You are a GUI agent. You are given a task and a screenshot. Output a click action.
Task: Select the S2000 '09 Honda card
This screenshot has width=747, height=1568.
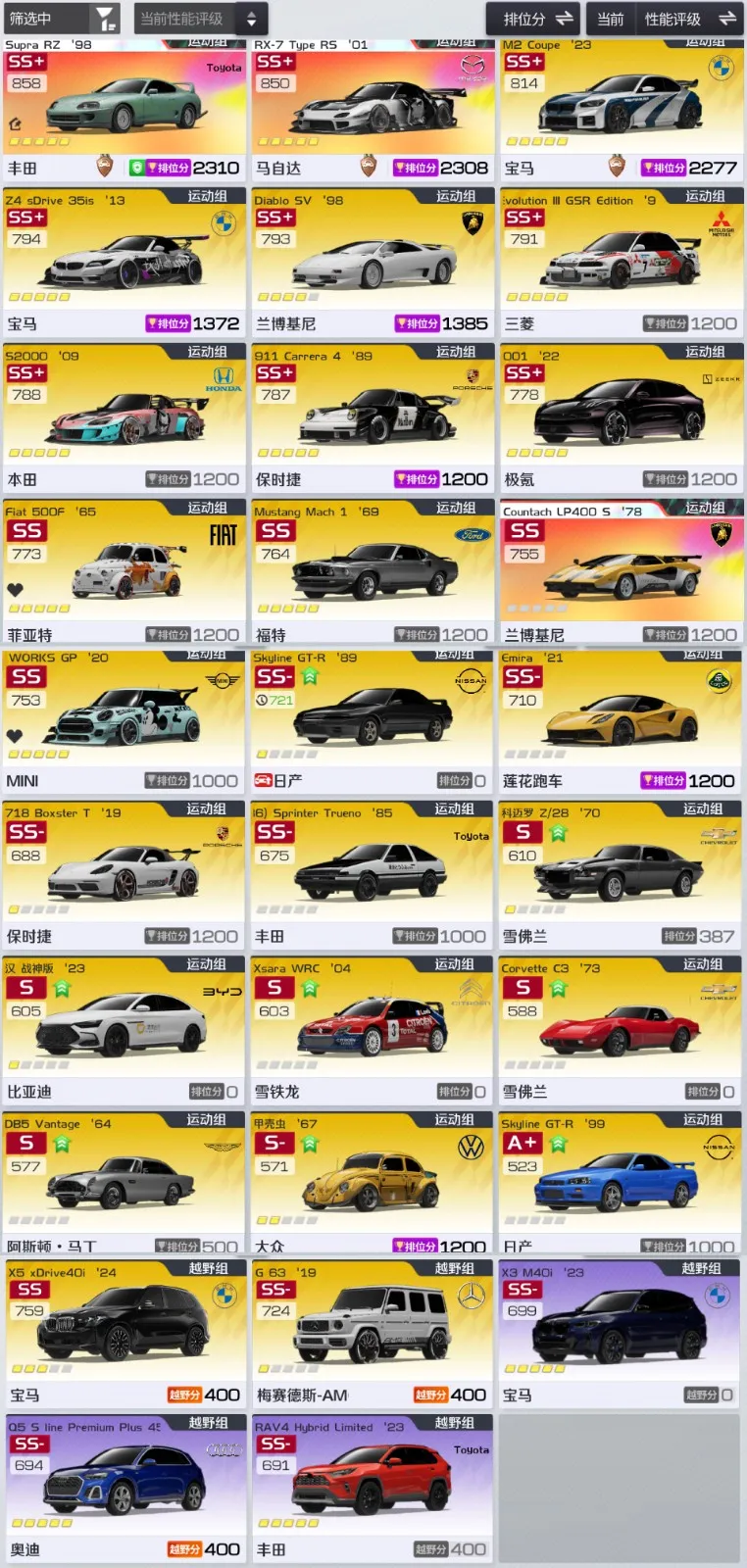click(x=124, y=418)
